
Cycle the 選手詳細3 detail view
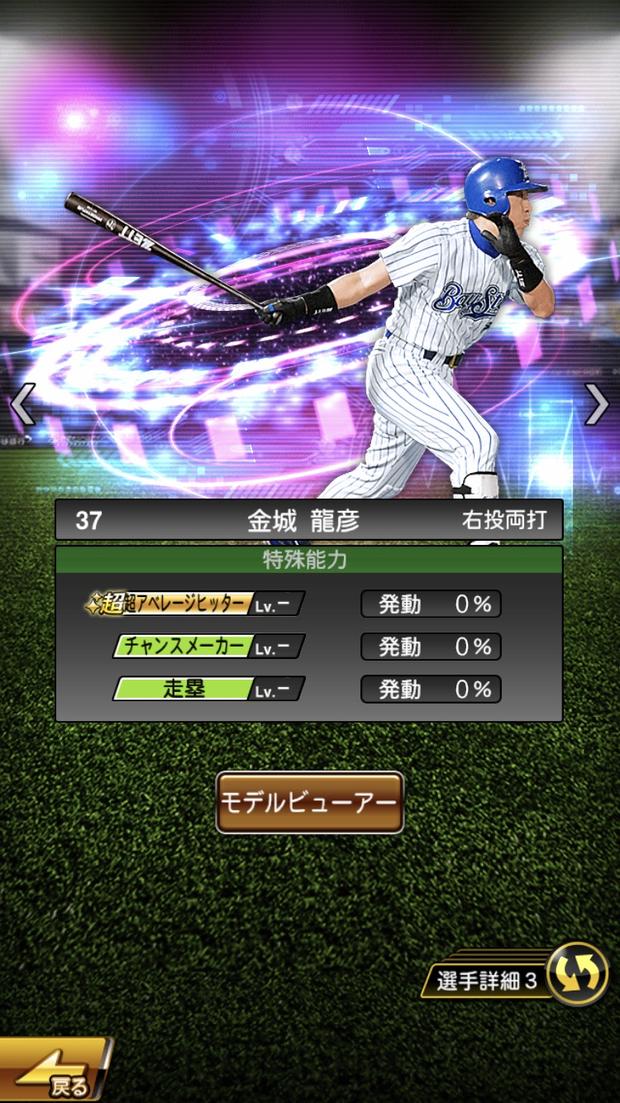coord(578,974)
